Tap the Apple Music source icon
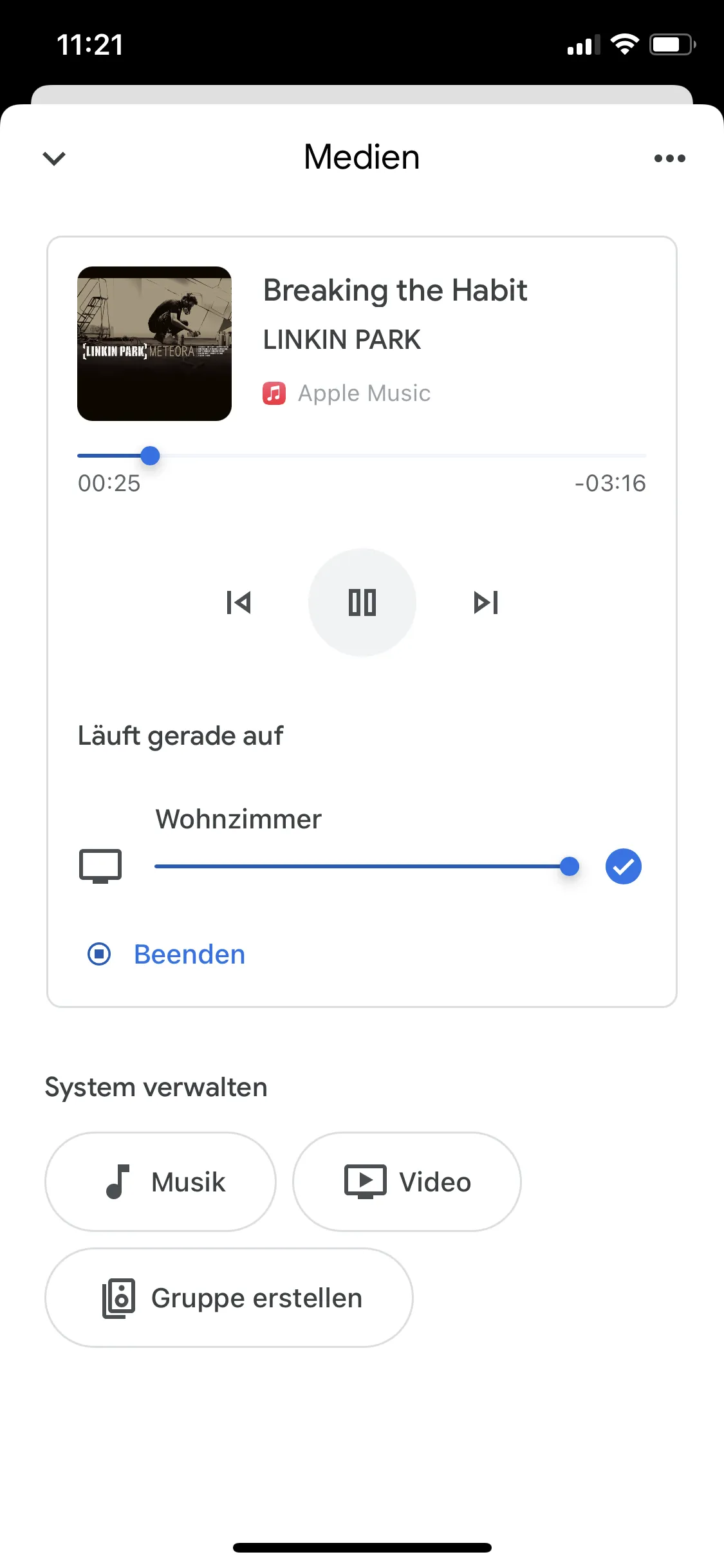This screenshot has height=1568, width=724. click(275, 393)
